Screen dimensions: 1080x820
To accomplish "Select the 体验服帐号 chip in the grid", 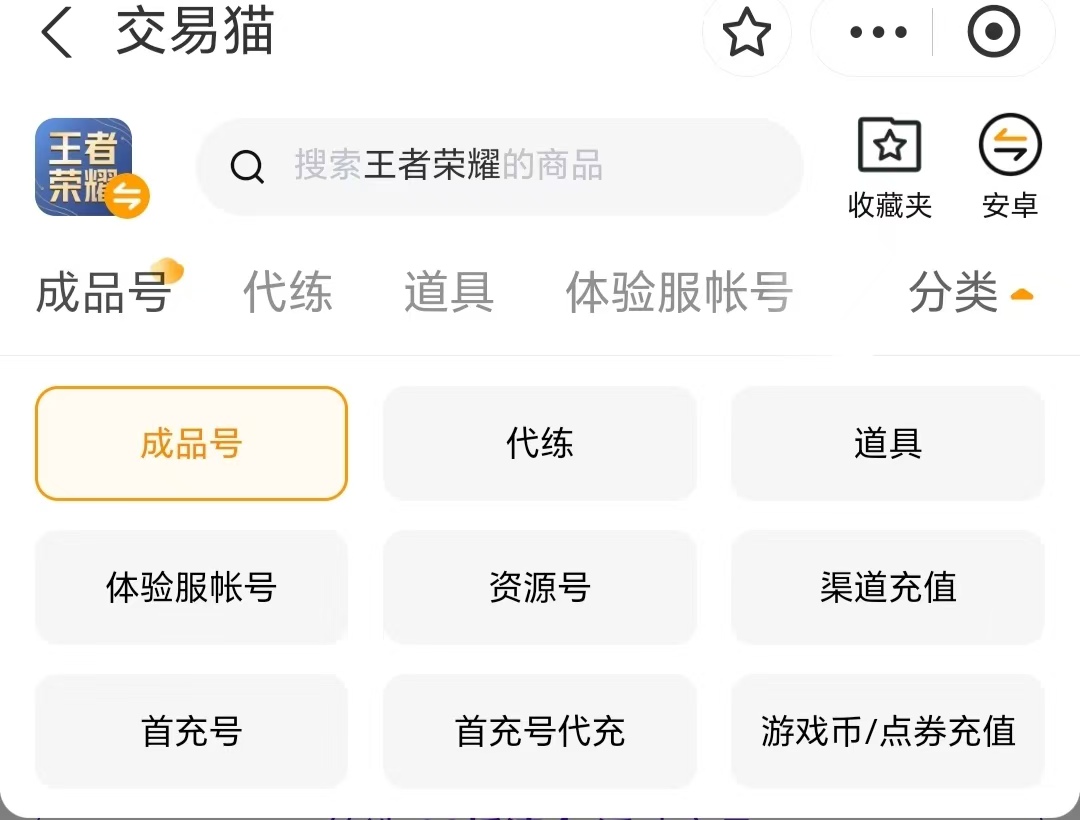I will click(191, 587).
